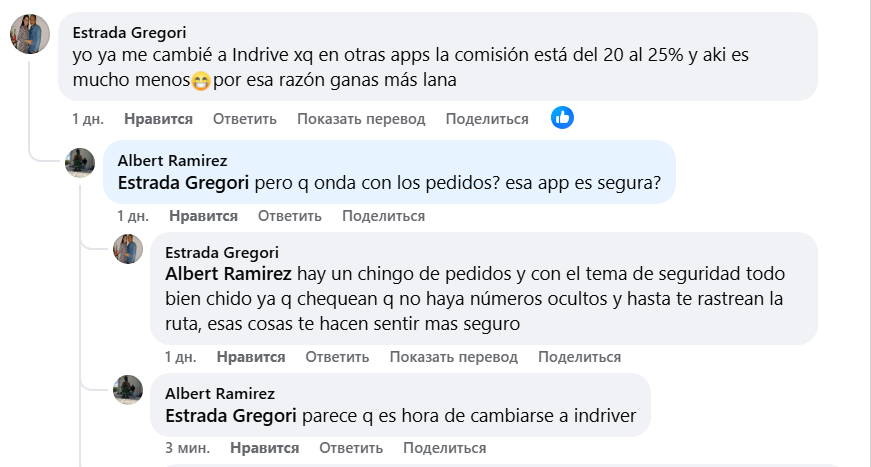Image resolution: width=871 pixels, height=467 pixels.
Task: Tap Albert Ramirez's avatar on pedidos reply
Action: click(x=80, y=162)
